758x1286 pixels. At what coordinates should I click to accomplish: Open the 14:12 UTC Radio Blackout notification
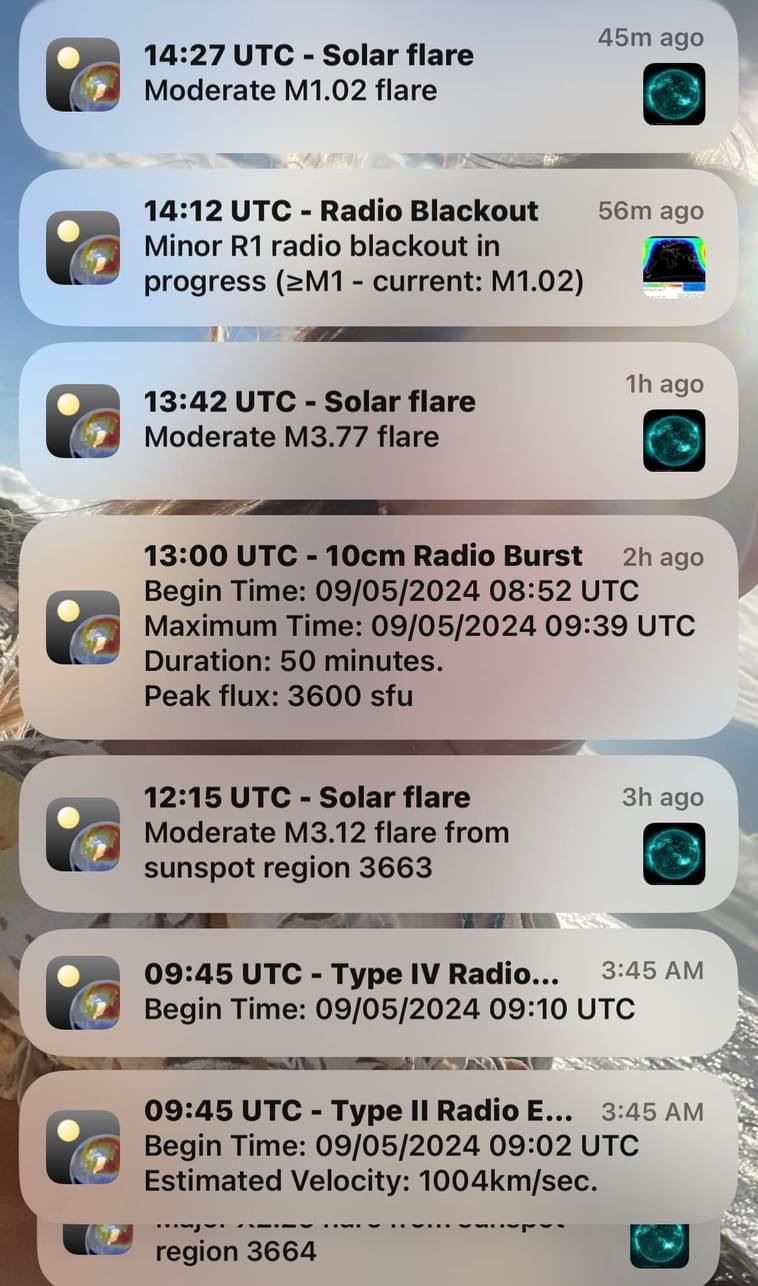(x=378, y=246)
